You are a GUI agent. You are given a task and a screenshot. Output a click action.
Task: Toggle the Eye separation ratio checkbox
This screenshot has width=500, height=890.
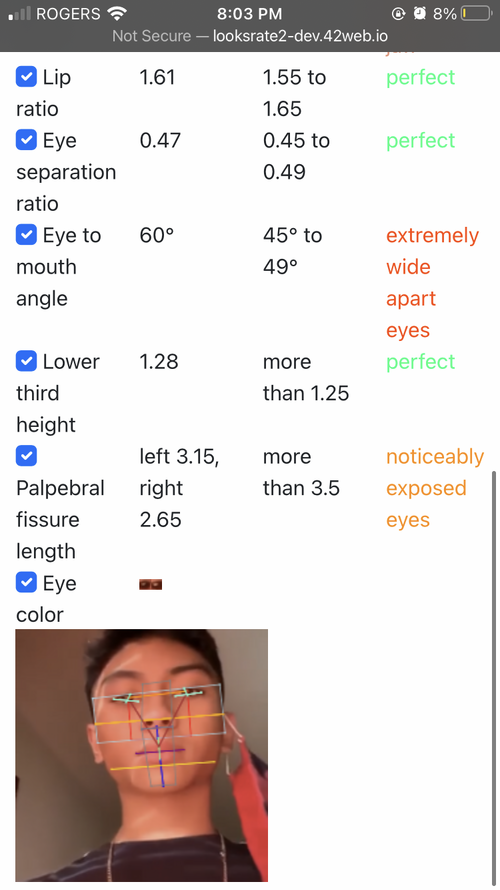pyautogui.click(x=26, y=140)
